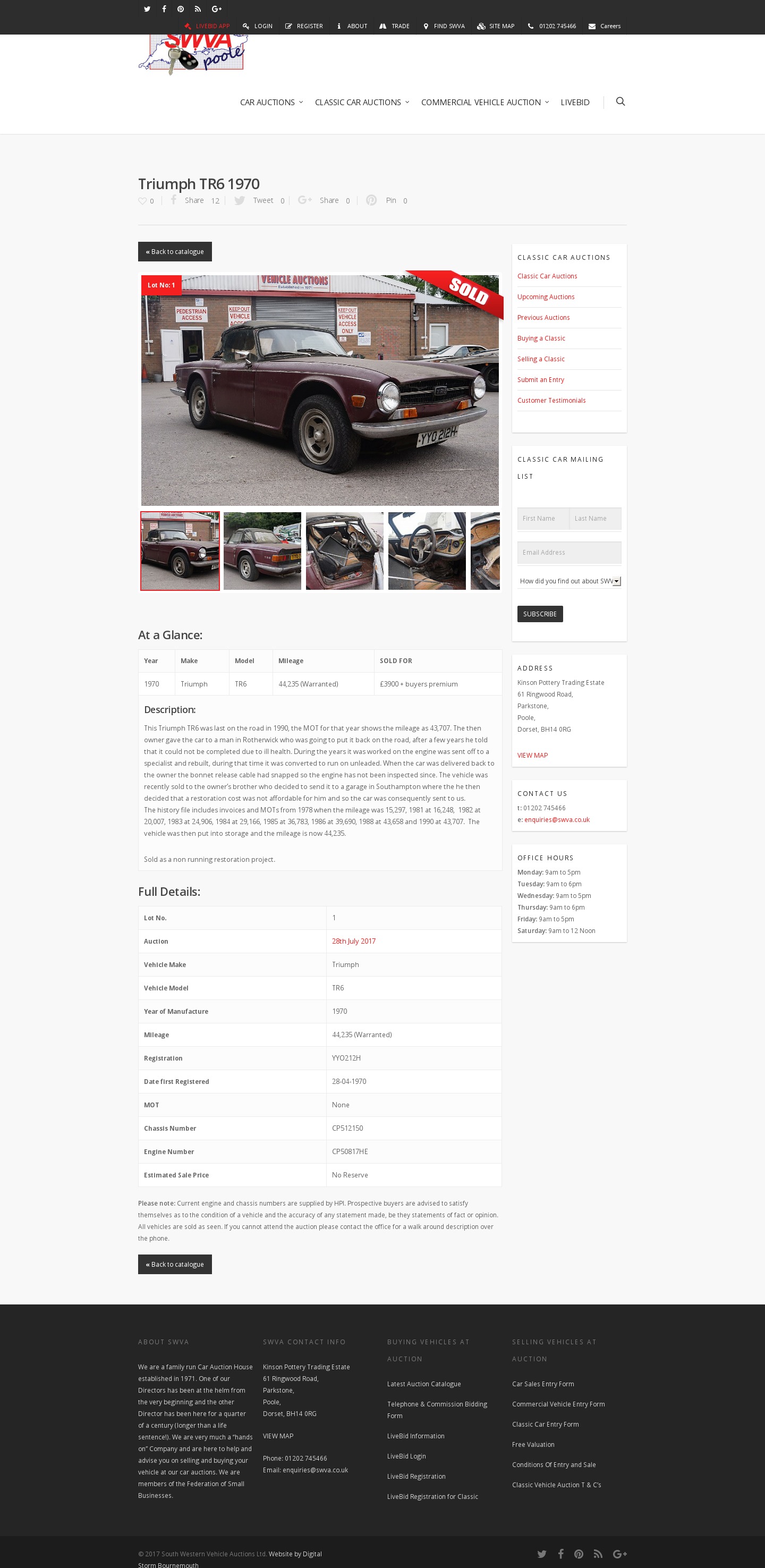View the second car photo thumbnail
This screenshot has height=1568, width=765.
pos(262,550)
